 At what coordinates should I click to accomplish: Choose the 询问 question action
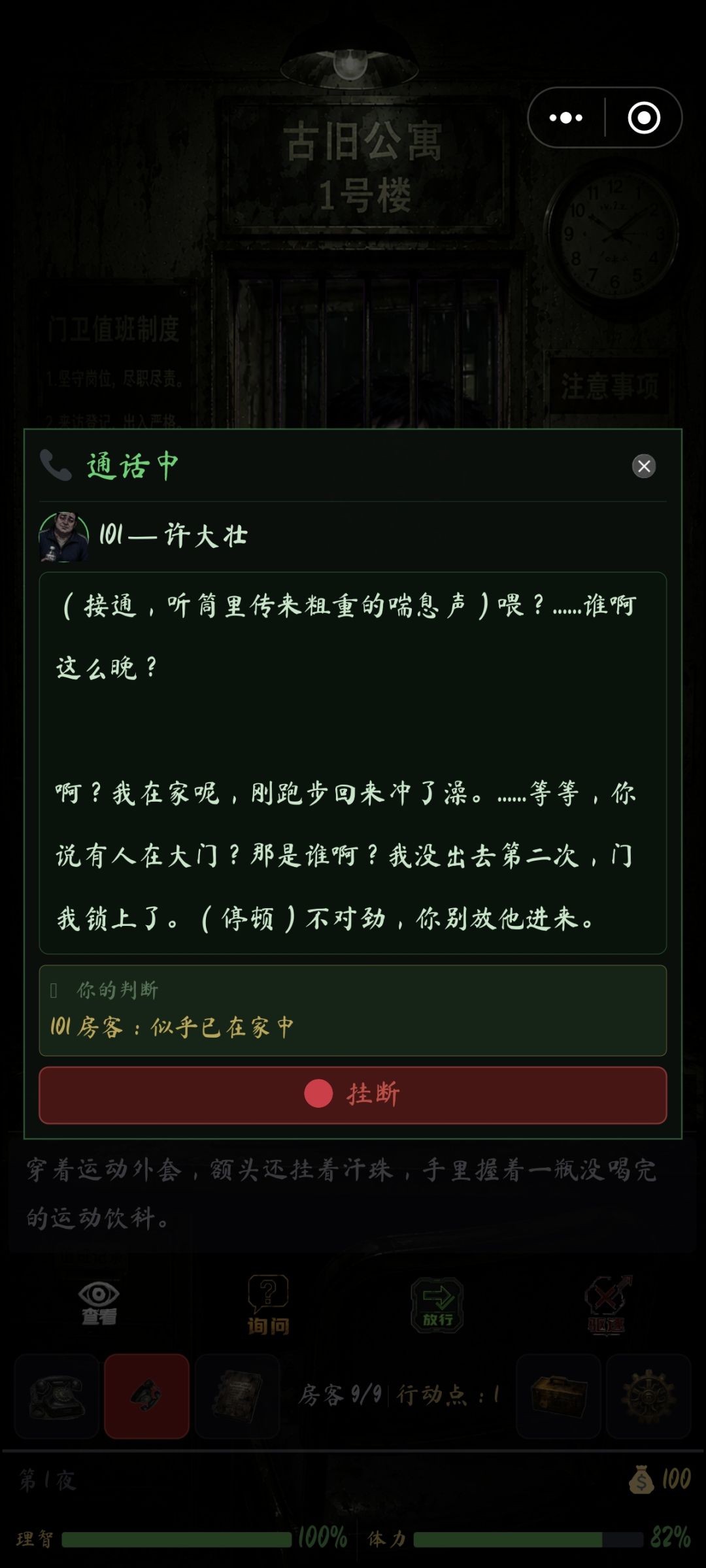coord(268,1304)
